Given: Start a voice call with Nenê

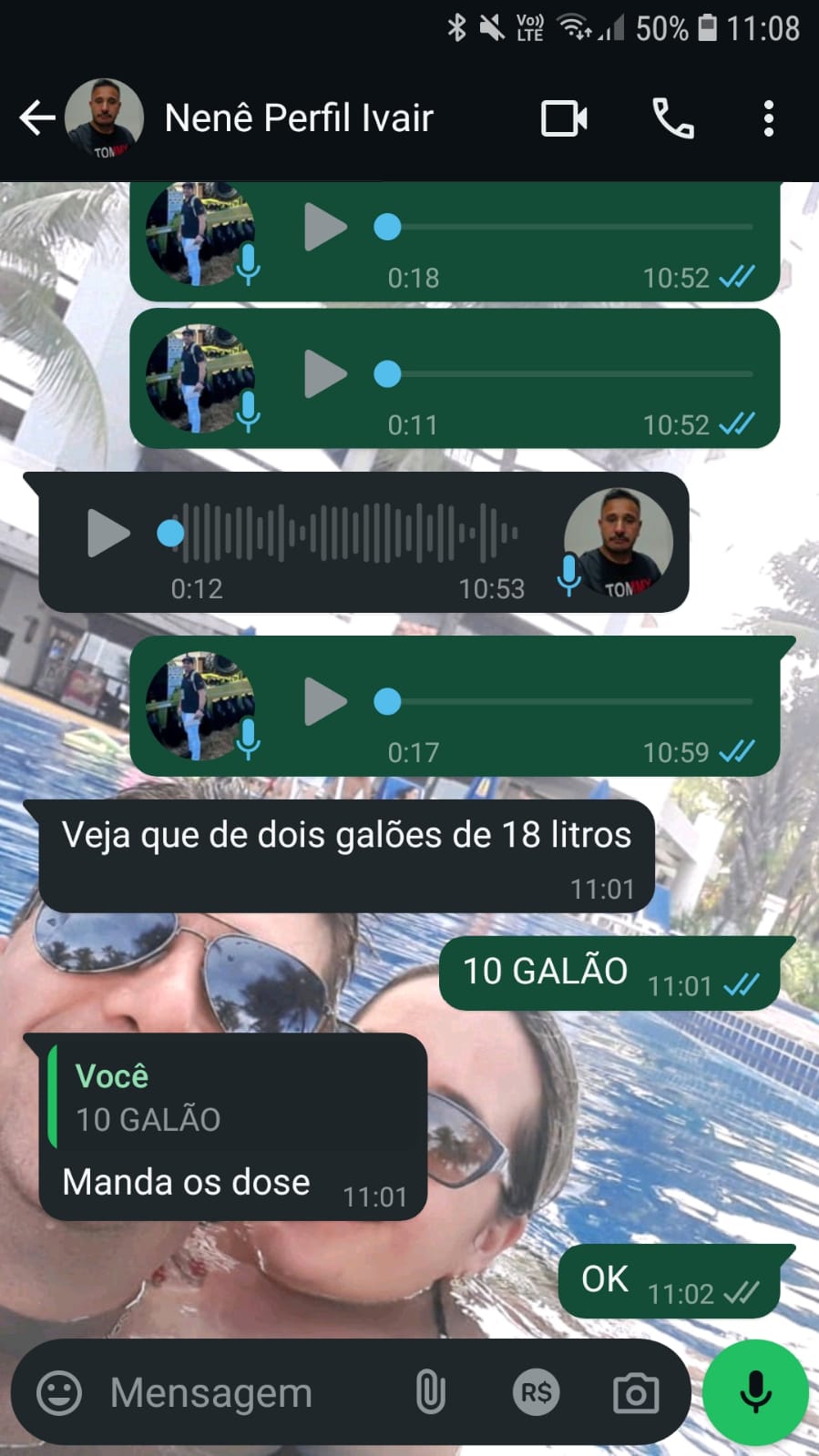Looking at the screenshot, I should click(673, 118).
